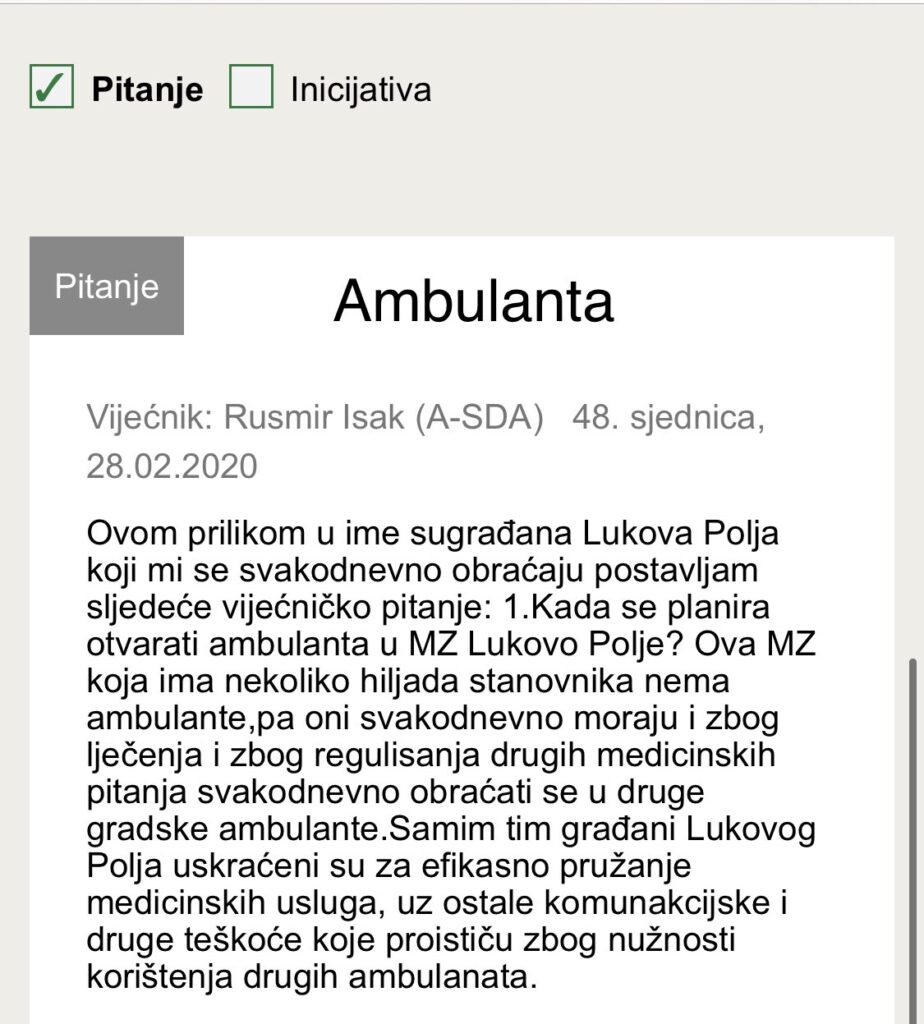Check the Inicijativa checkbox

click(251, 88)
